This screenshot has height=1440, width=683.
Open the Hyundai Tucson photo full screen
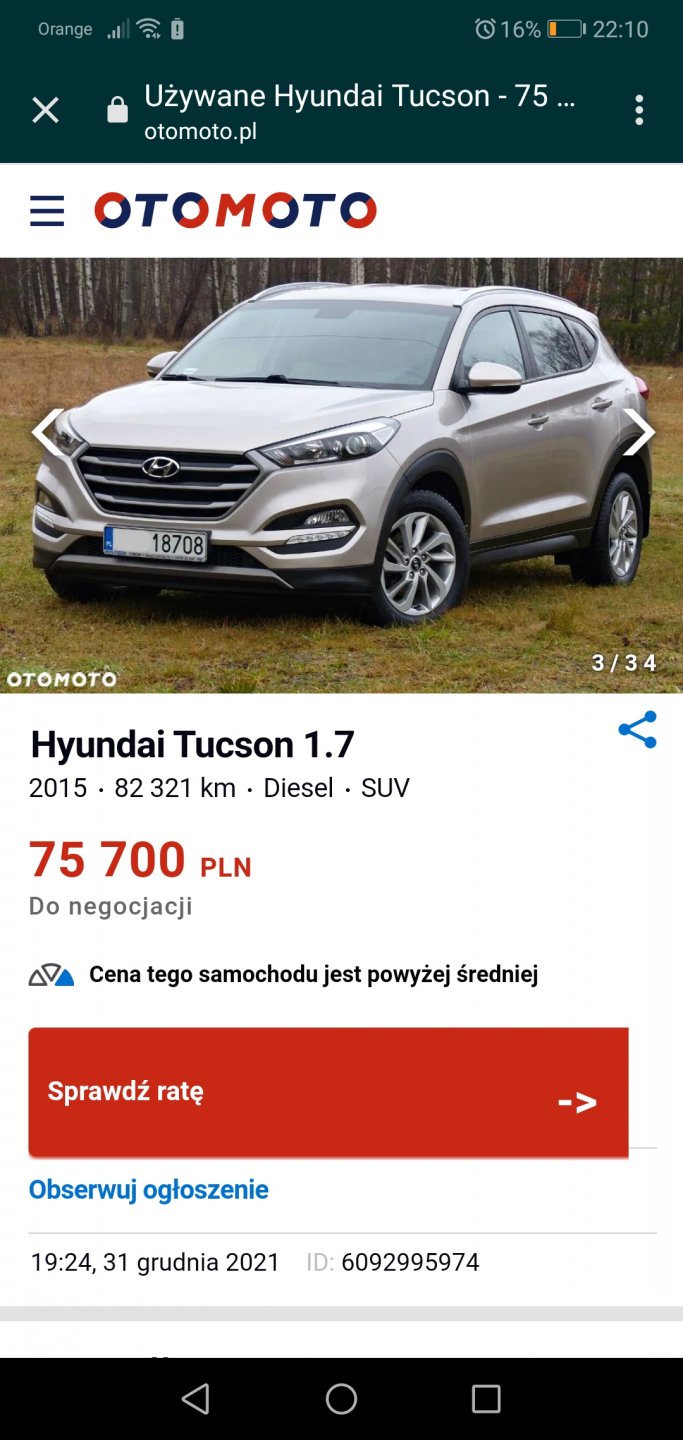point(340,475)
